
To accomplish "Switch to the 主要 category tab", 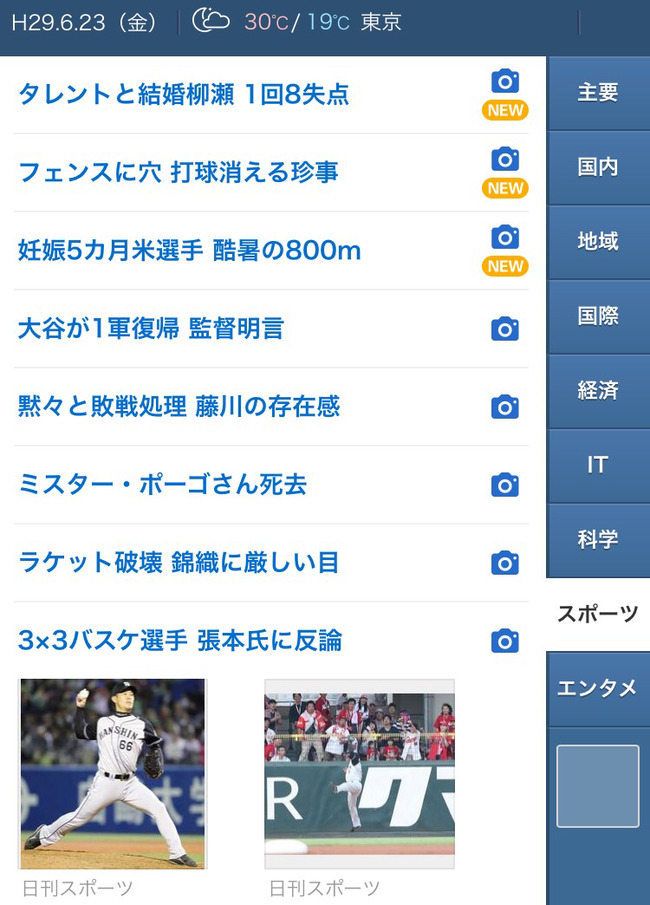I will [597, 93].
